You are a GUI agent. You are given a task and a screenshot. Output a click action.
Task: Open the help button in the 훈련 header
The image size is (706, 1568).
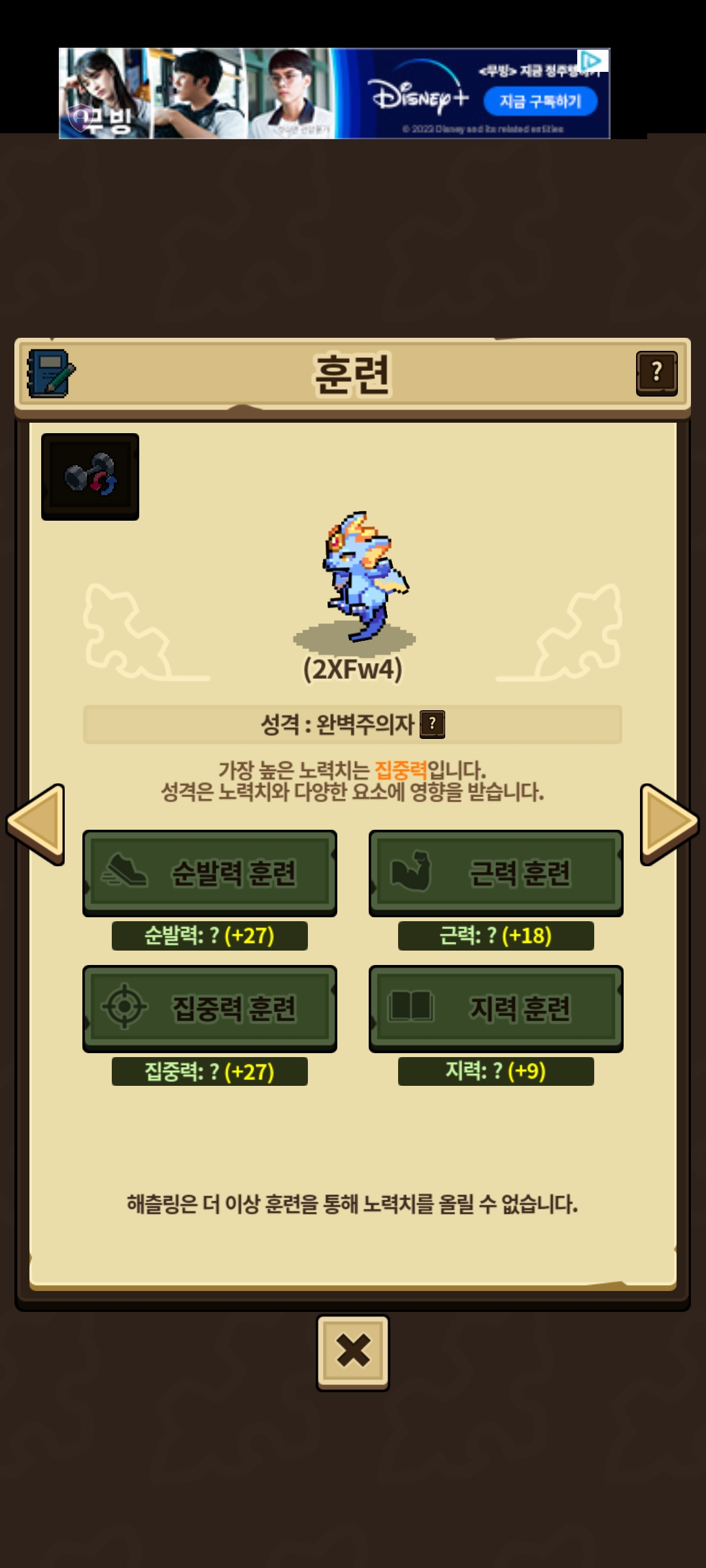[x=656, y=373]
